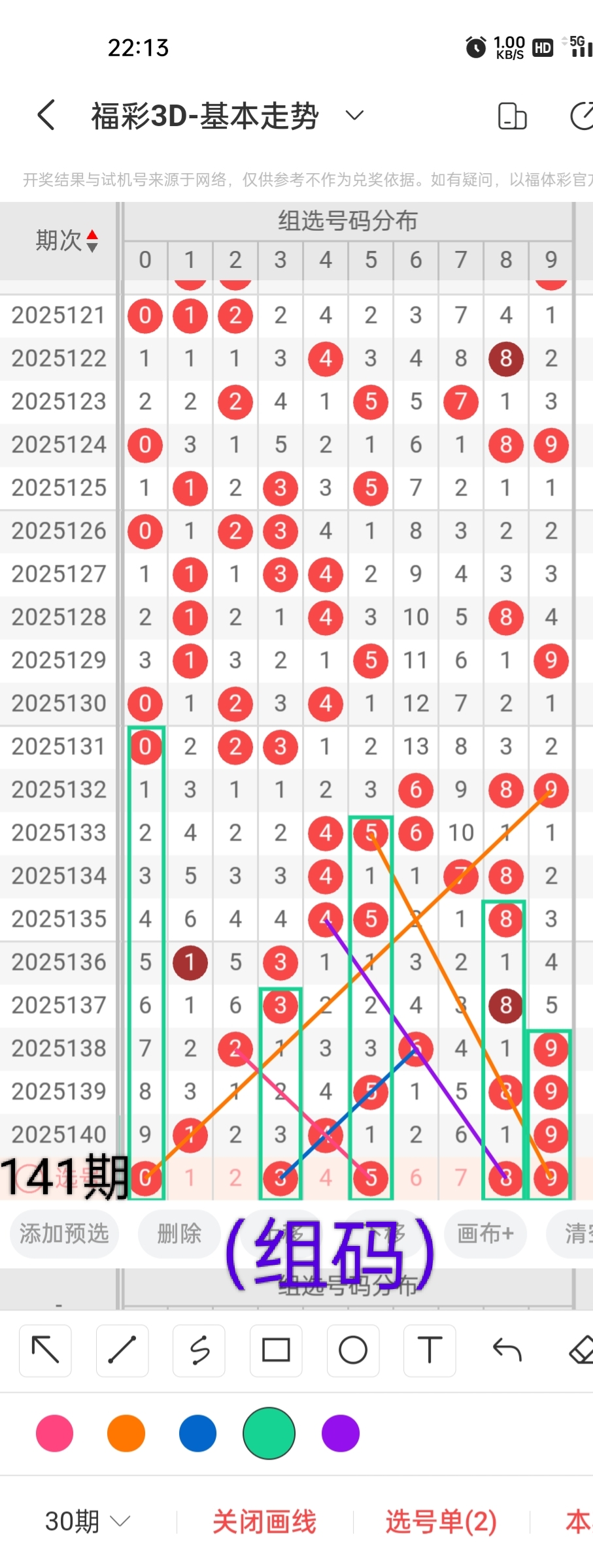Pick the orange color swatch
Viewport: 593px width, 1568px height.
tap(126, 1433)
